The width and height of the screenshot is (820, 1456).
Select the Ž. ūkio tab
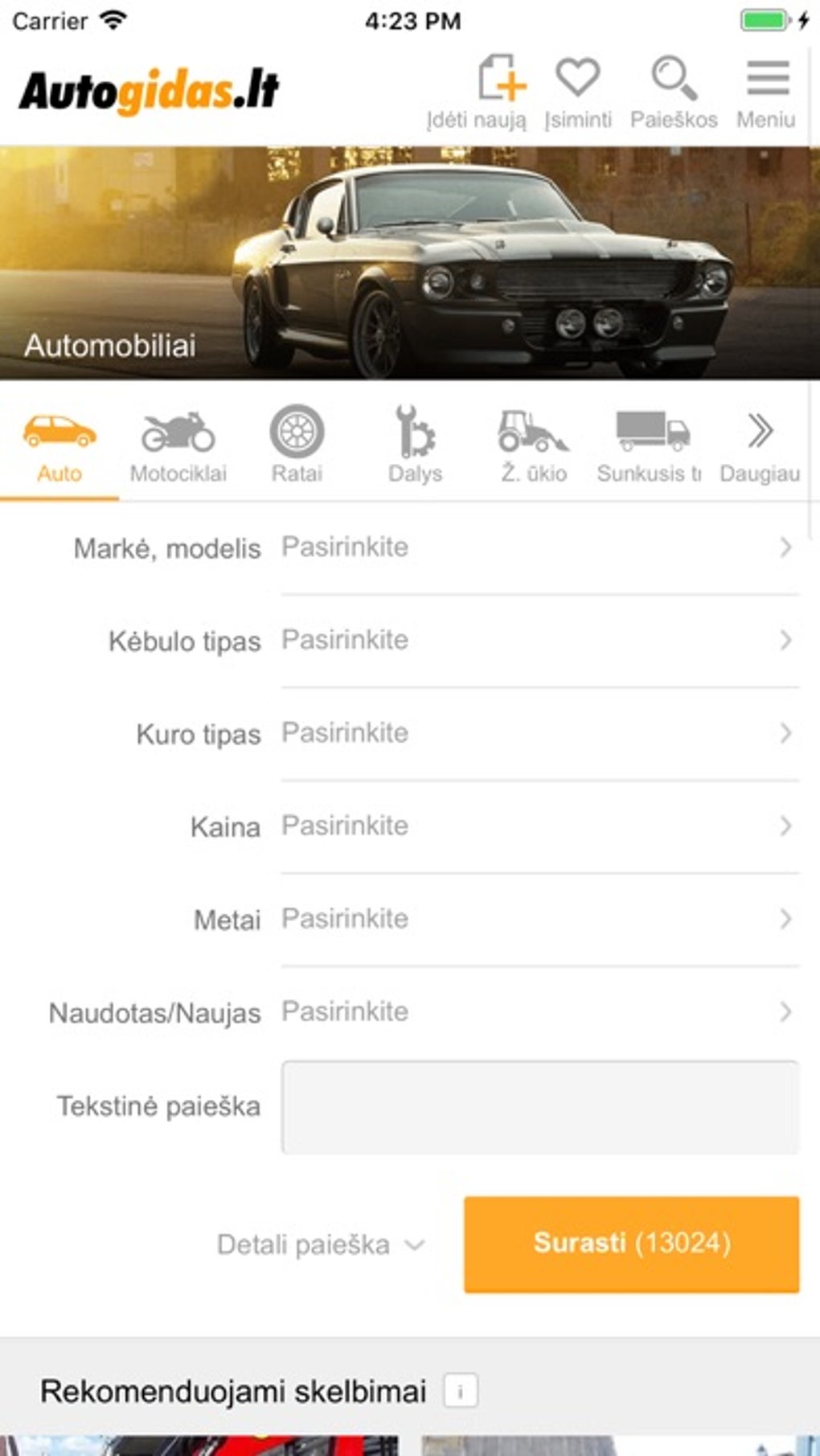click(534, 449)
